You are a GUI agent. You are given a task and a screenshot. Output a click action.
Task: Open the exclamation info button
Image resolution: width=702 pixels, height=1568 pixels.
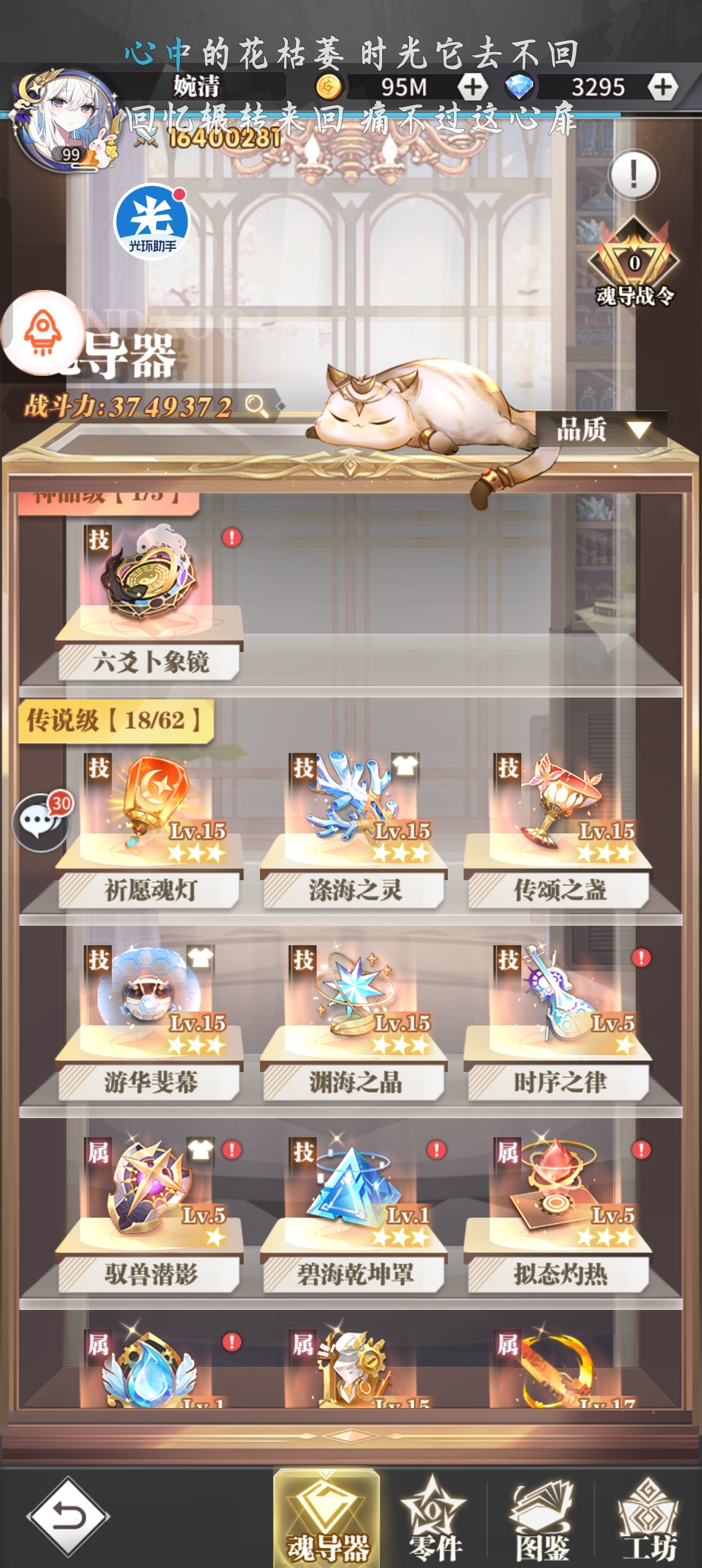click(x=633, y=174)
